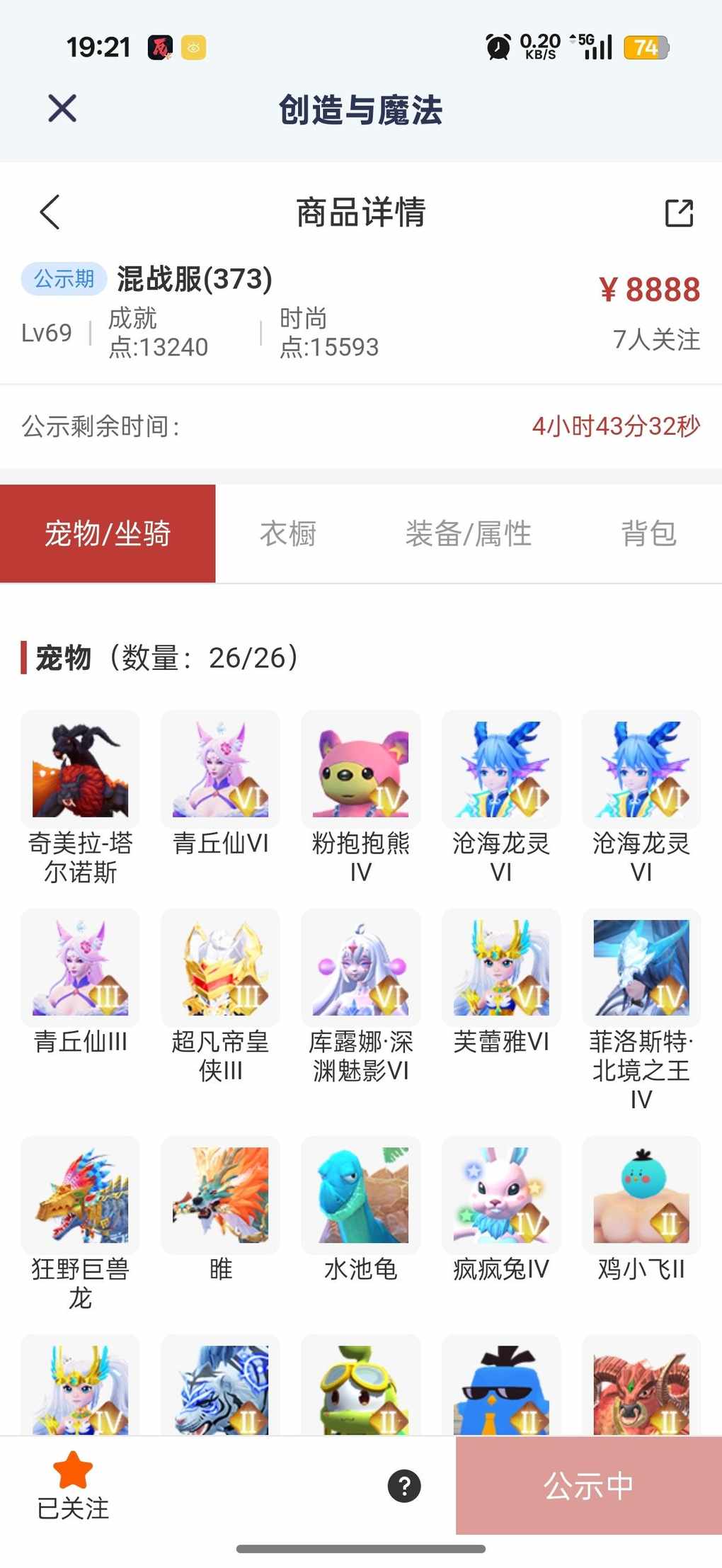This screenshot has width=722, height=1568.
Task: Open 库露娜·深渊魅影VI pet
Action: point(360,967)
